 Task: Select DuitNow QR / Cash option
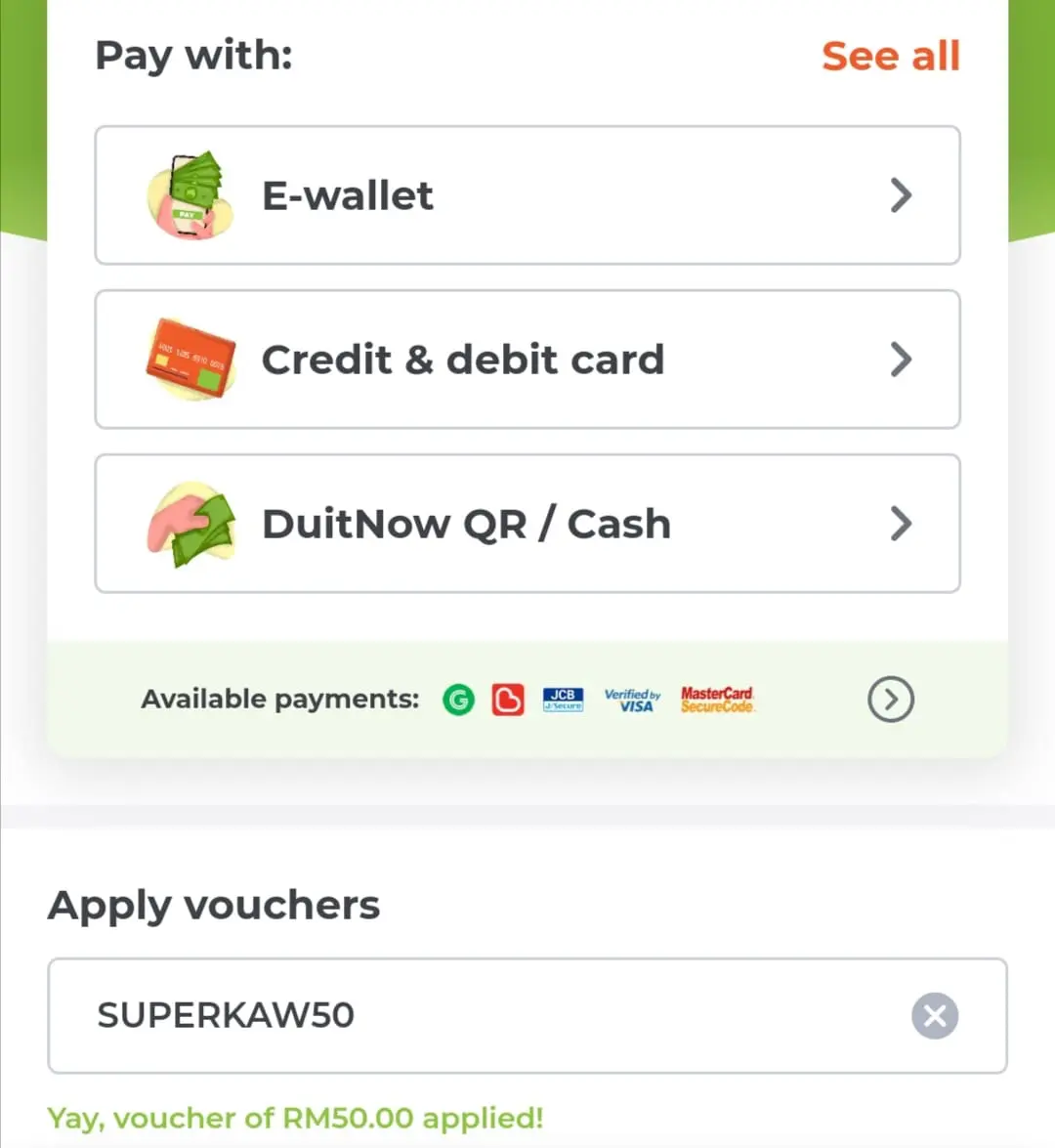click(x=527, y=524)
